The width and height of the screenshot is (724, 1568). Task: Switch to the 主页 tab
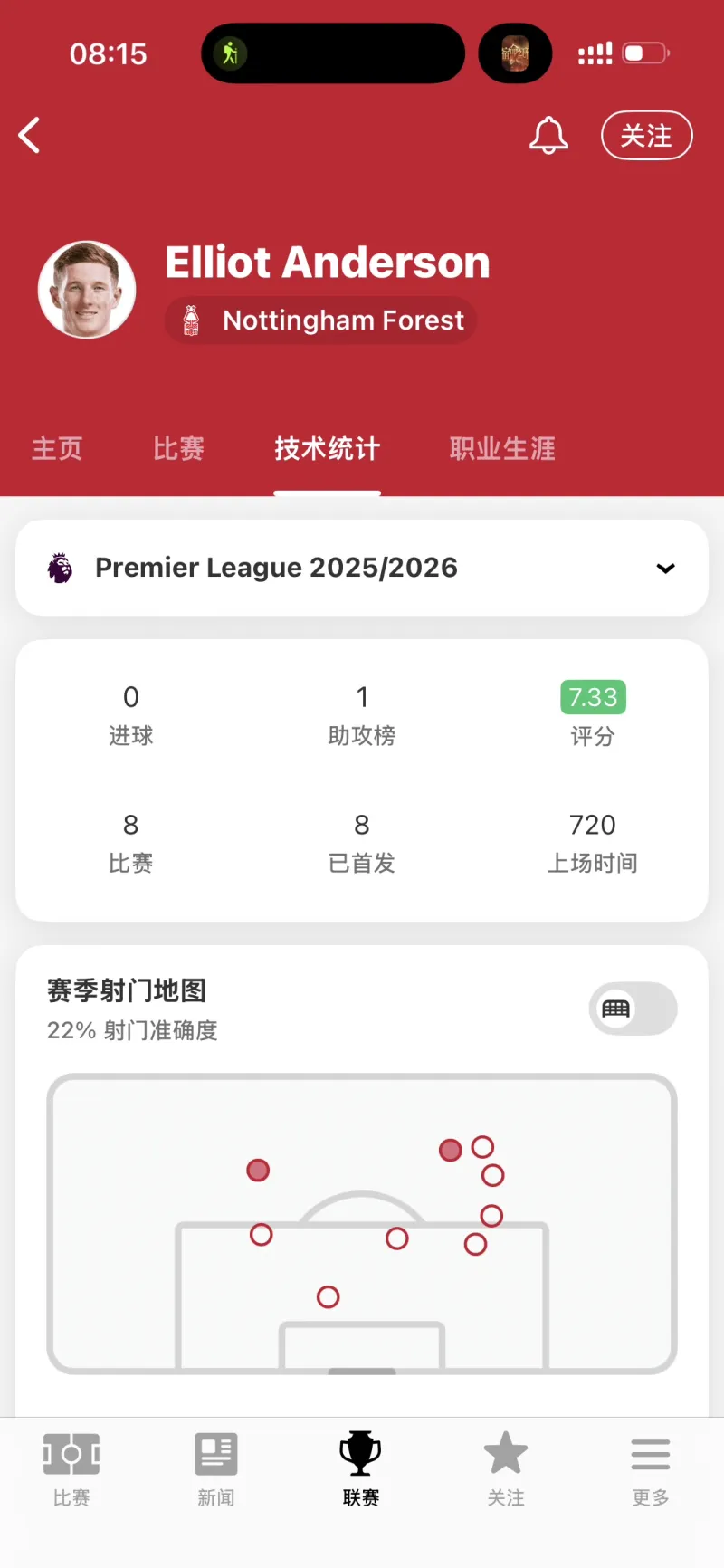(x=57, y=448)
